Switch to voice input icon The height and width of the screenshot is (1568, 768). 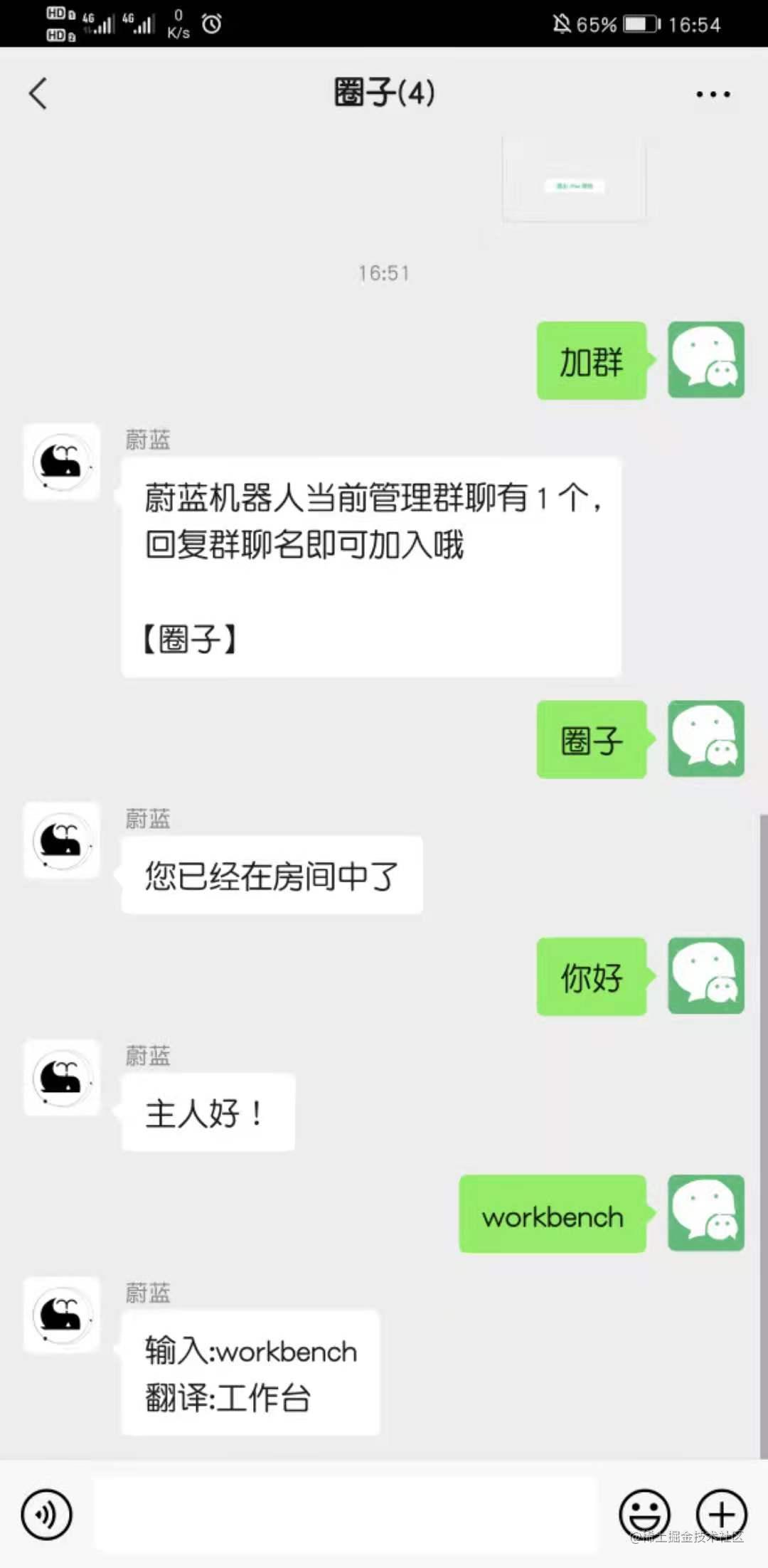45,1512
